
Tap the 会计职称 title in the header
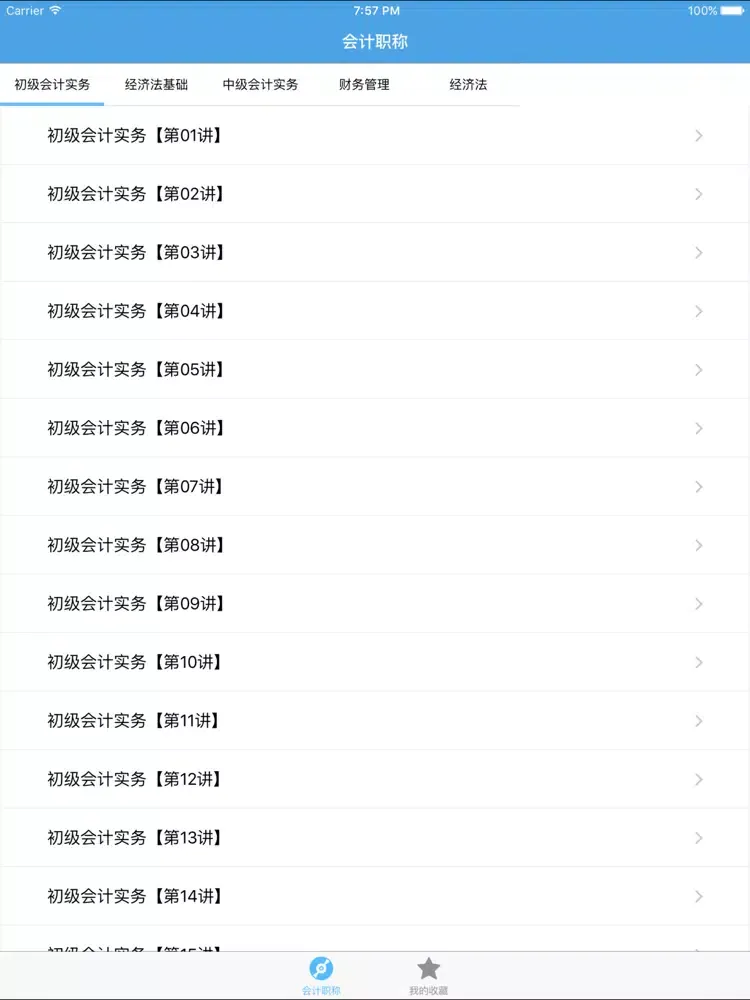pyautogui.click(x=375, y=42)
